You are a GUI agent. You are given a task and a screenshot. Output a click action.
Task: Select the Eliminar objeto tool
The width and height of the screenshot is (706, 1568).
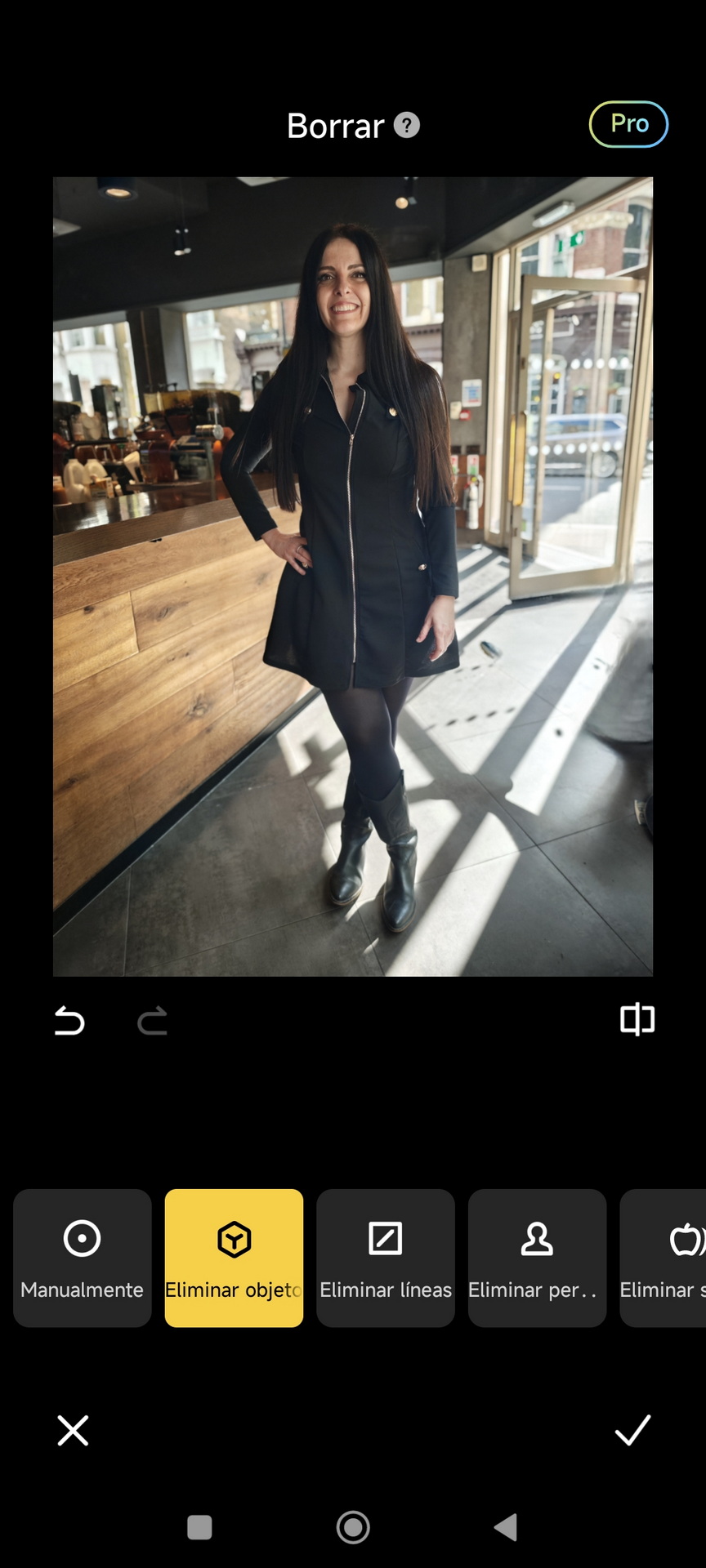234,1258
